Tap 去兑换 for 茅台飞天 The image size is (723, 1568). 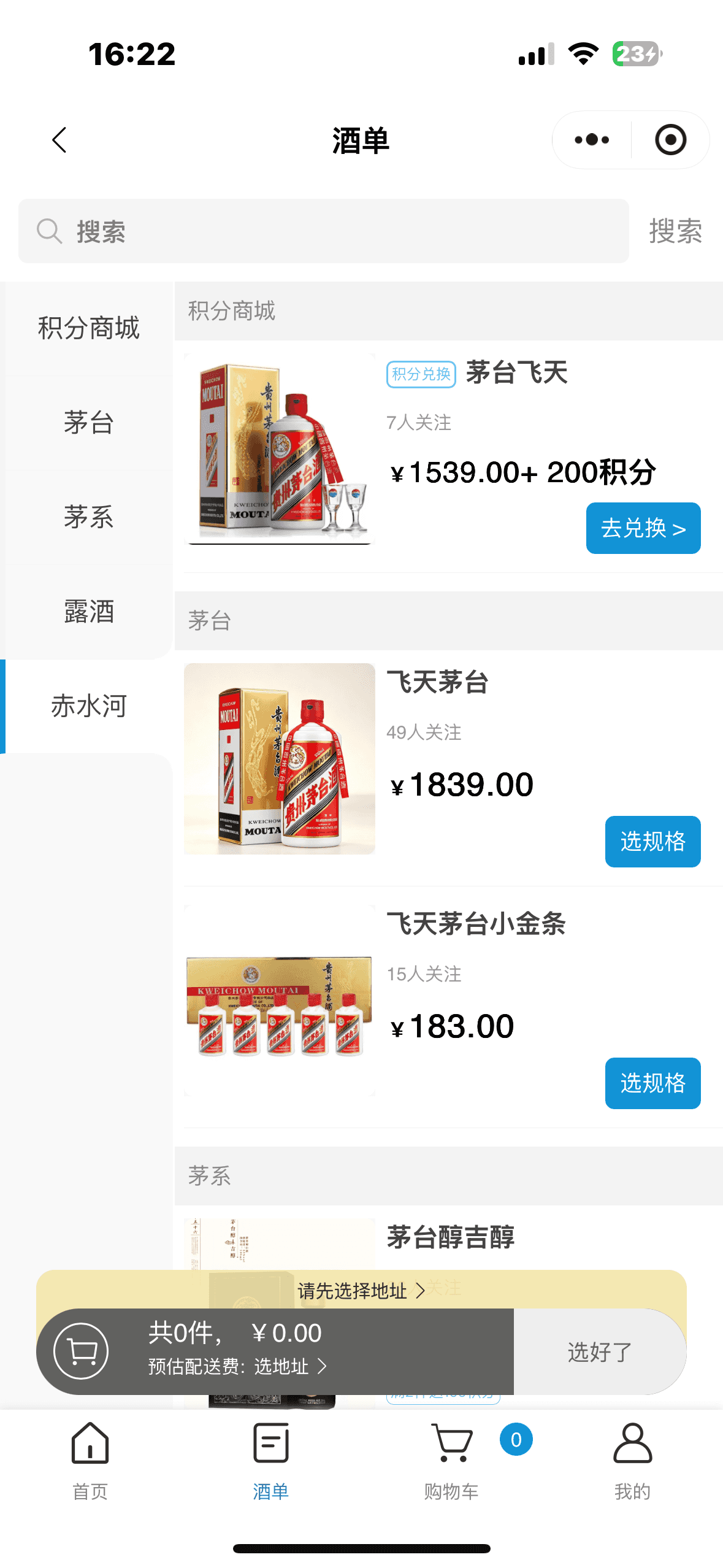pyautogui.click(x=643, y=528)
